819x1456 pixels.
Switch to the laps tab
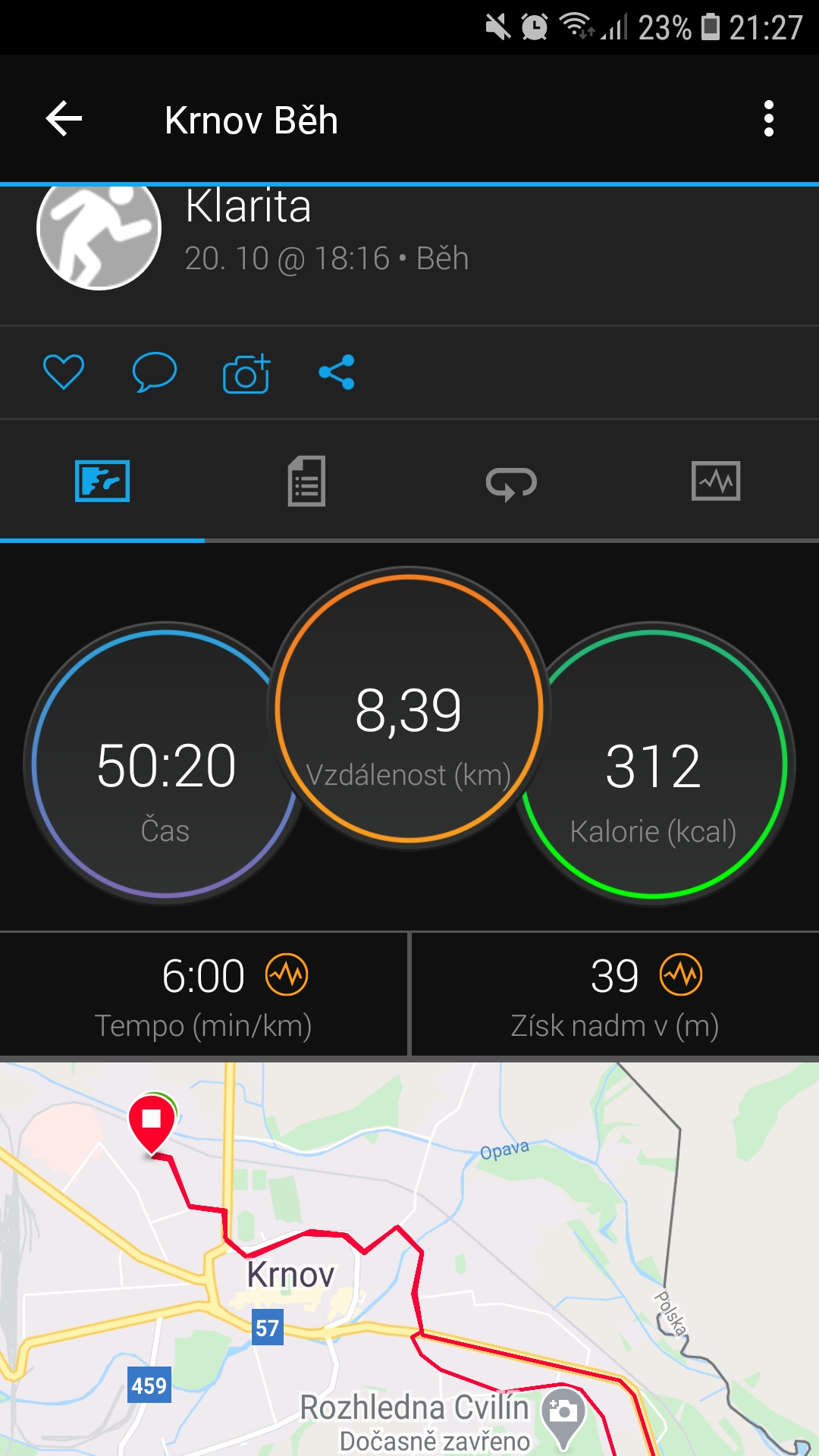click(x=511, y=484)
